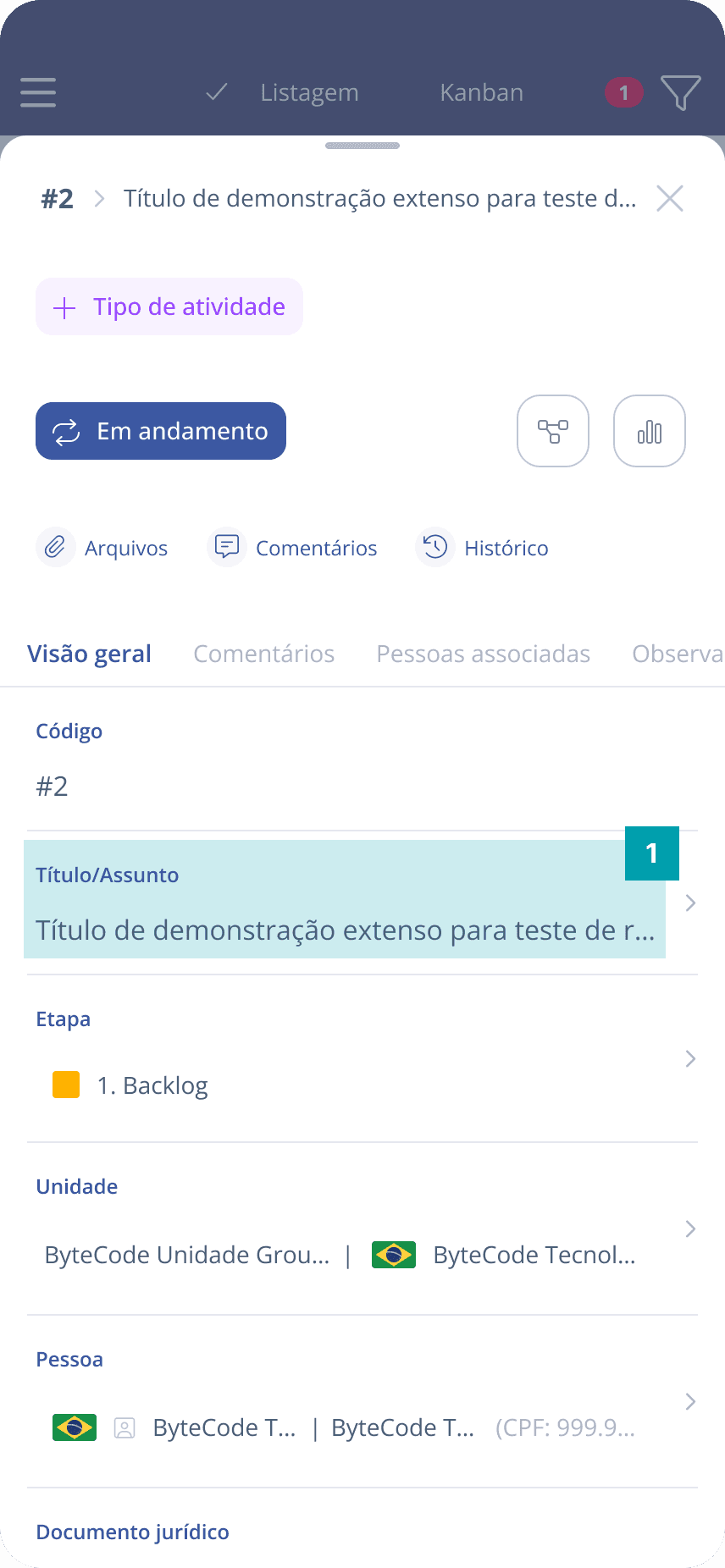Click the checkmark icon in the top bar
The height and width of the screenshot is (1568, 725).
pos(216,92)
